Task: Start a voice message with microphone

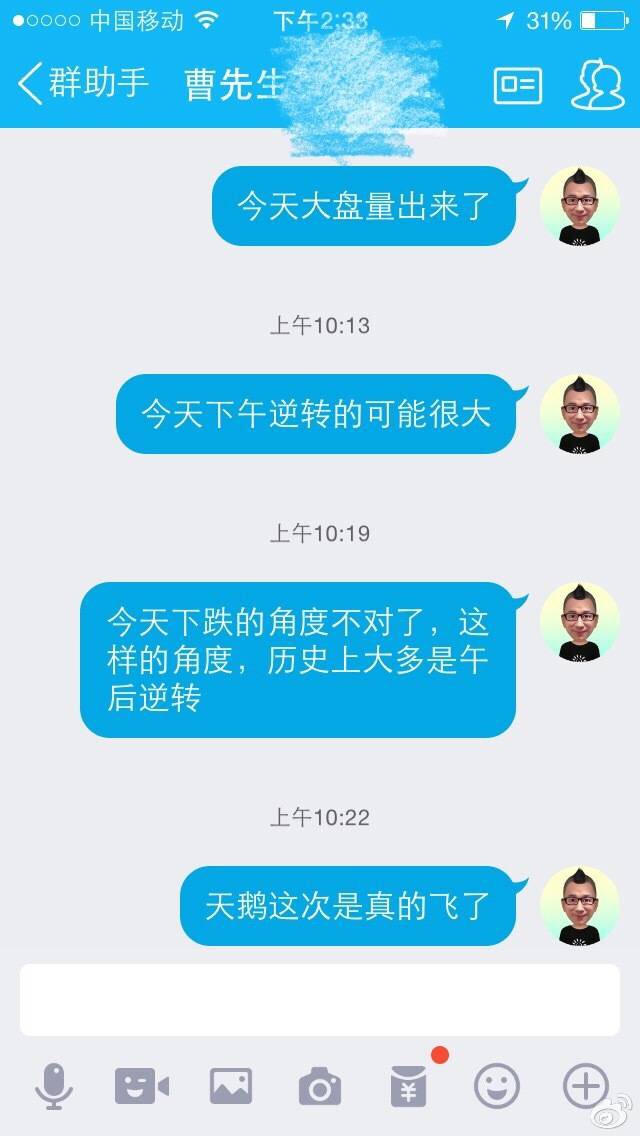Action: (x=54, y=1086)
